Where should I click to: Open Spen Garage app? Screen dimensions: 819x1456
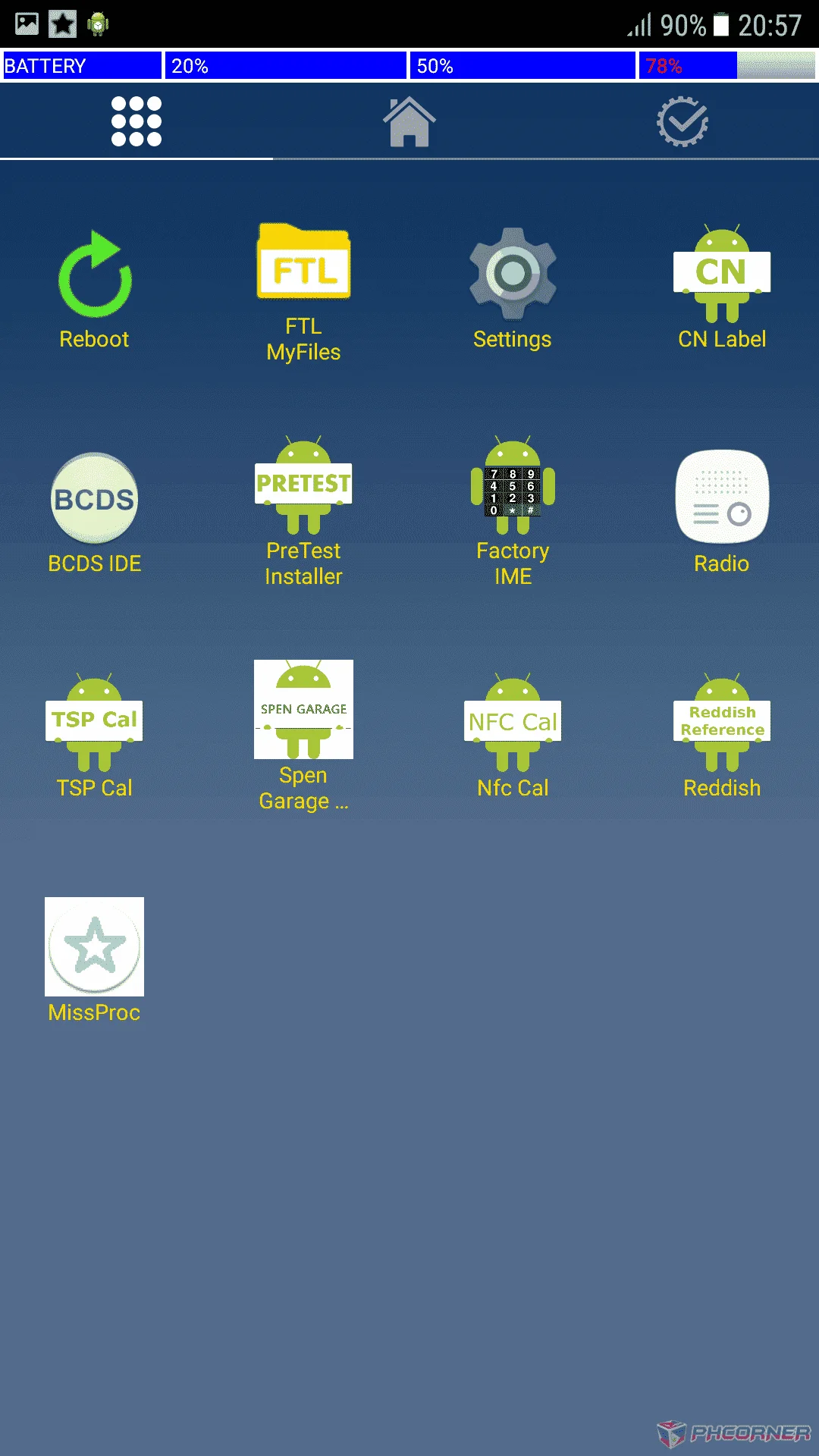coord(303,737)
